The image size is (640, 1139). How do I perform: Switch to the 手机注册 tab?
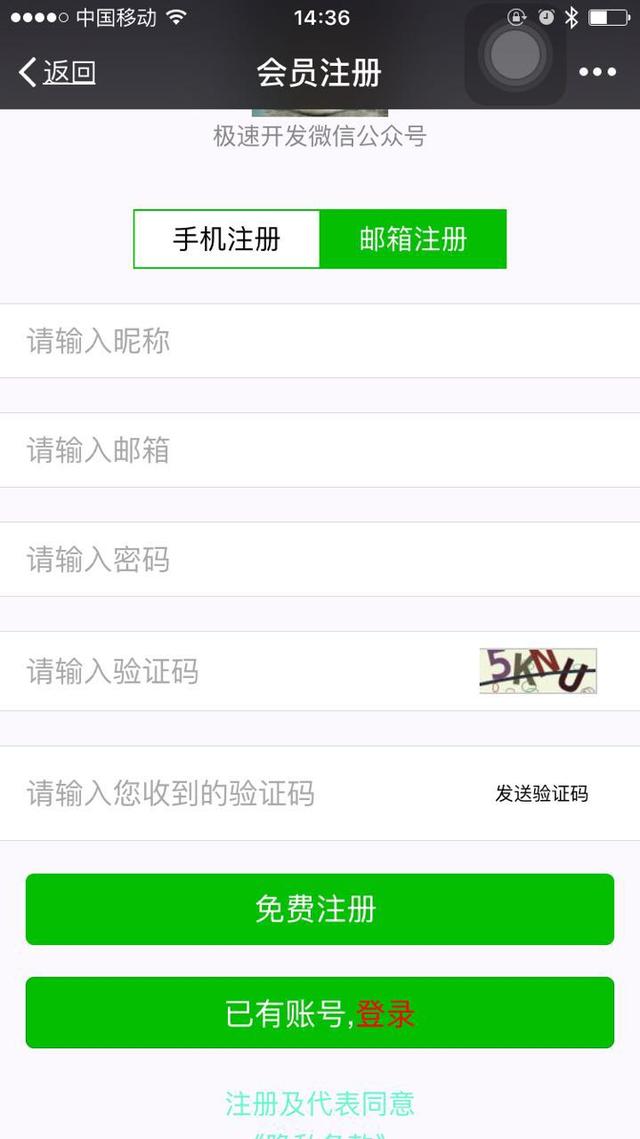click(x=227, y=239)
